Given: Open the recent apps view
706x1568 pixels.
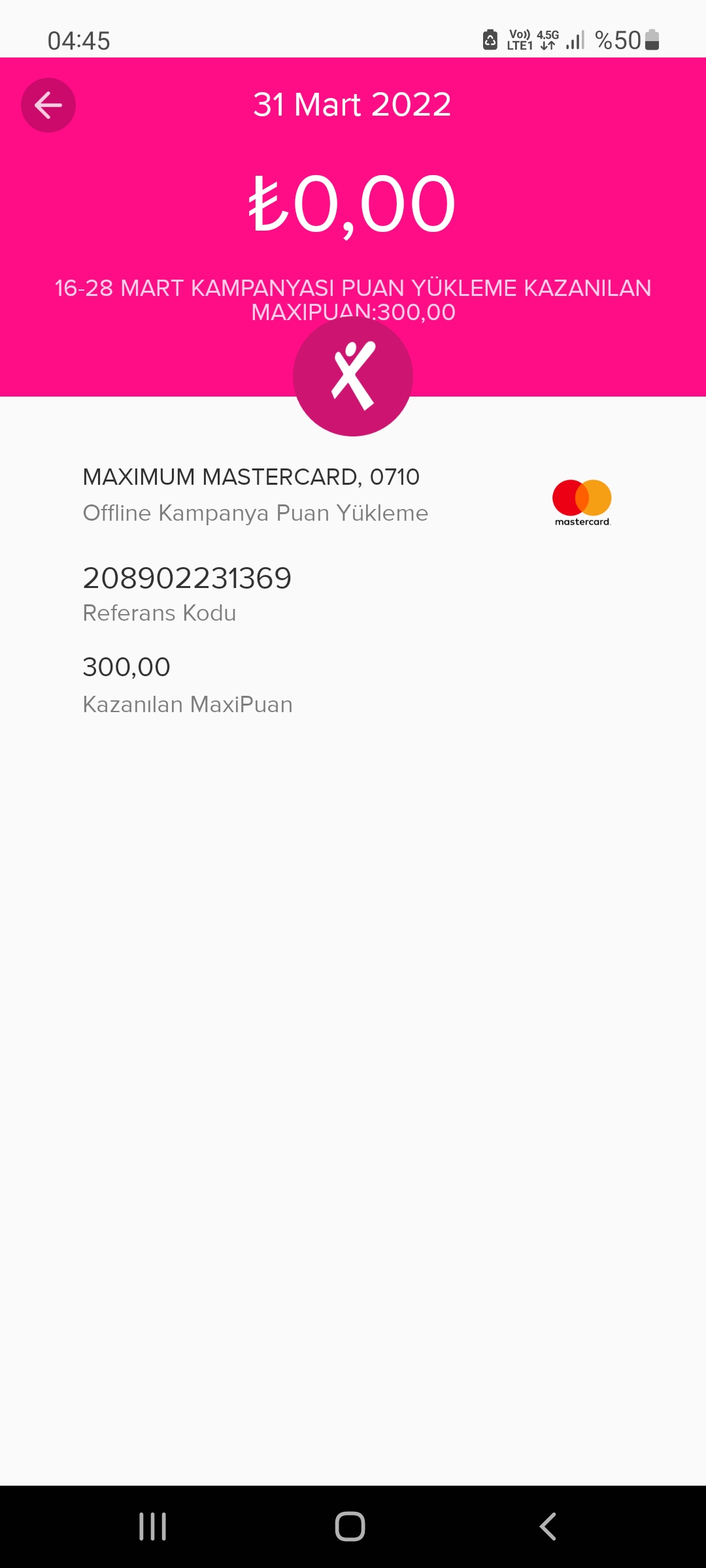Looking at the screenshot, I should point(153,1527).
